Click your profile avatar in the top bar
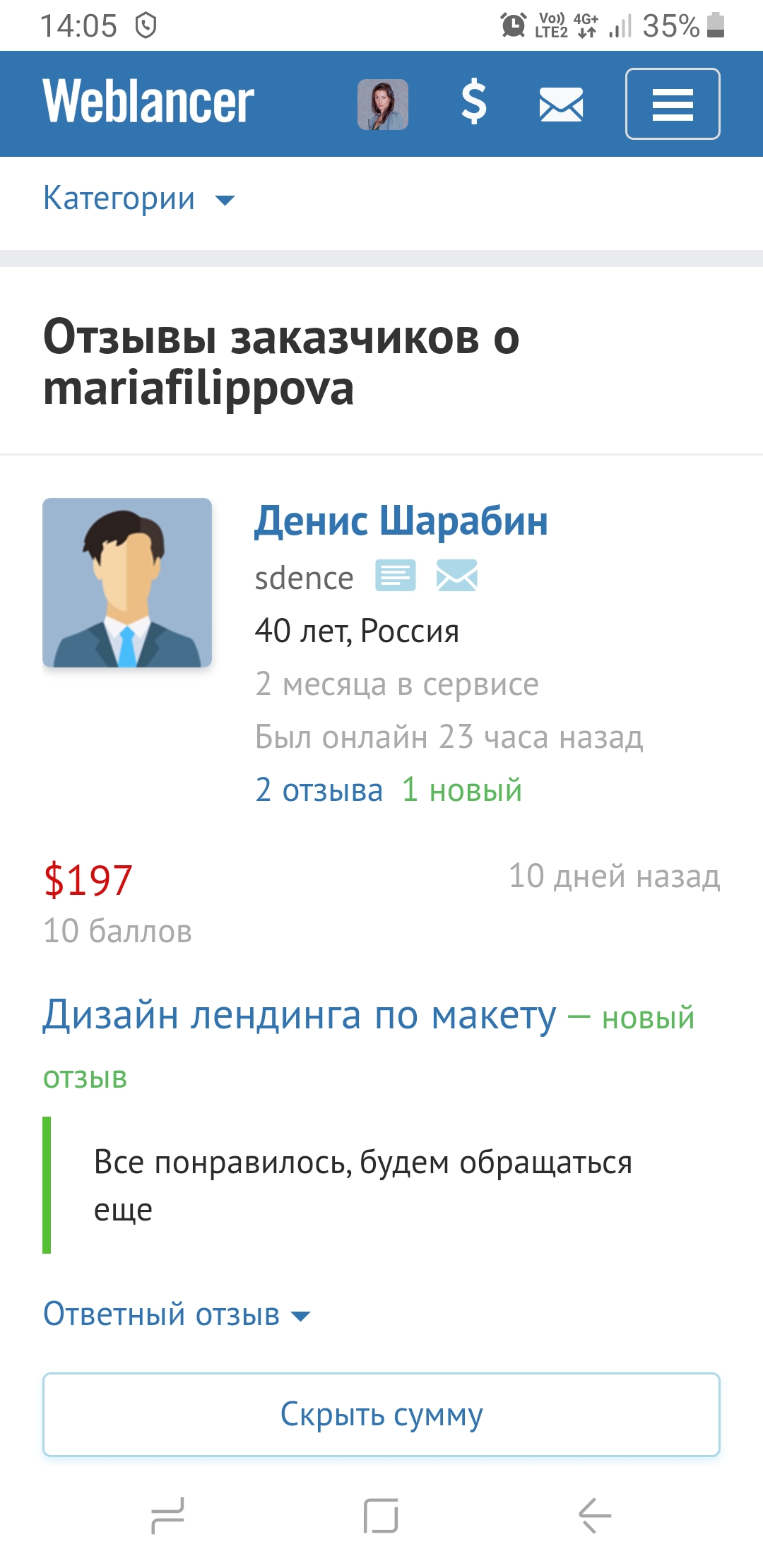The height and width of the screenshot is (1568, 763). pos(382,104)
